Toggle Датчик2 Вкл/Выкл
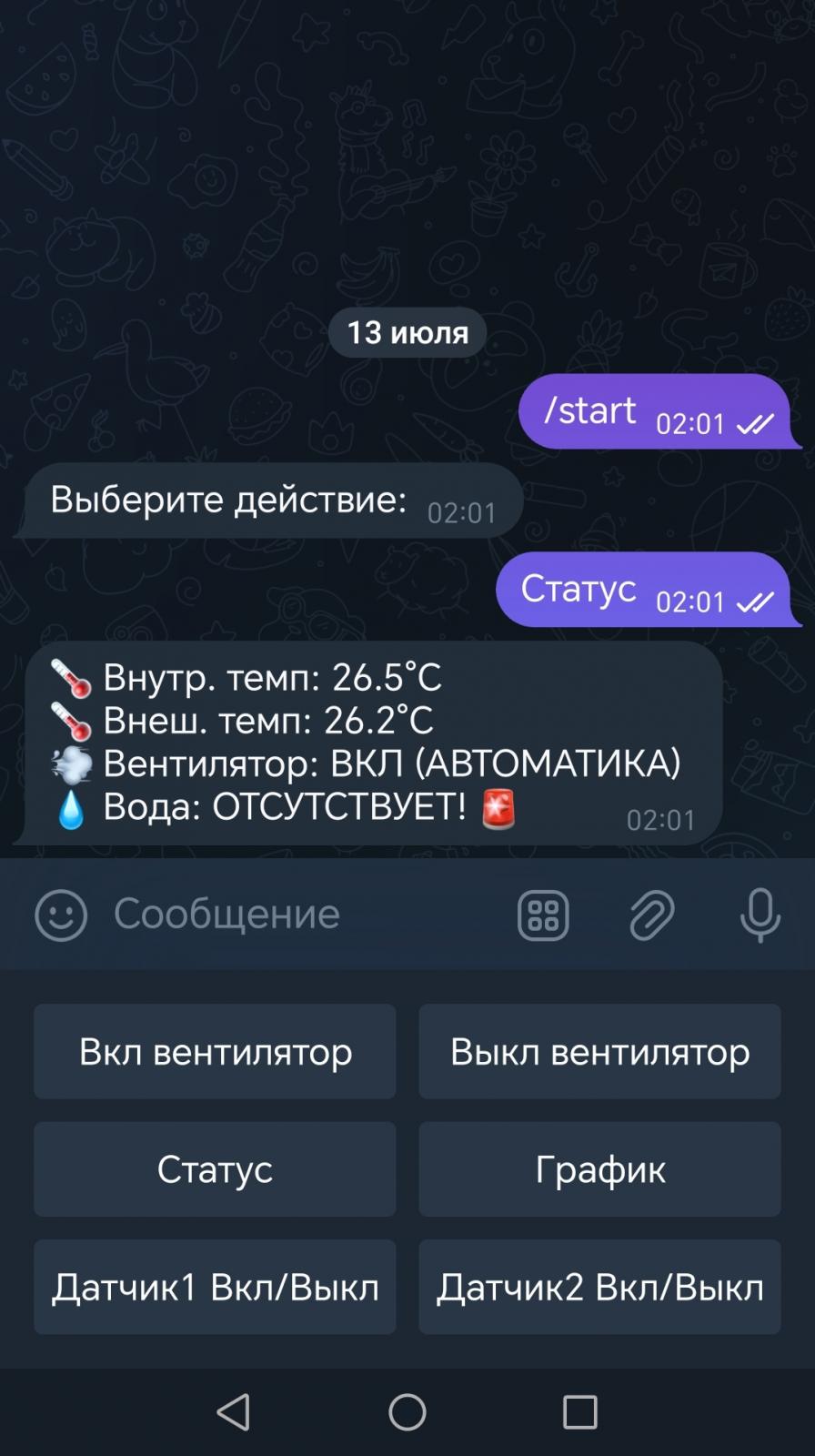The image size is (815, 1456). pos(599,1287)
